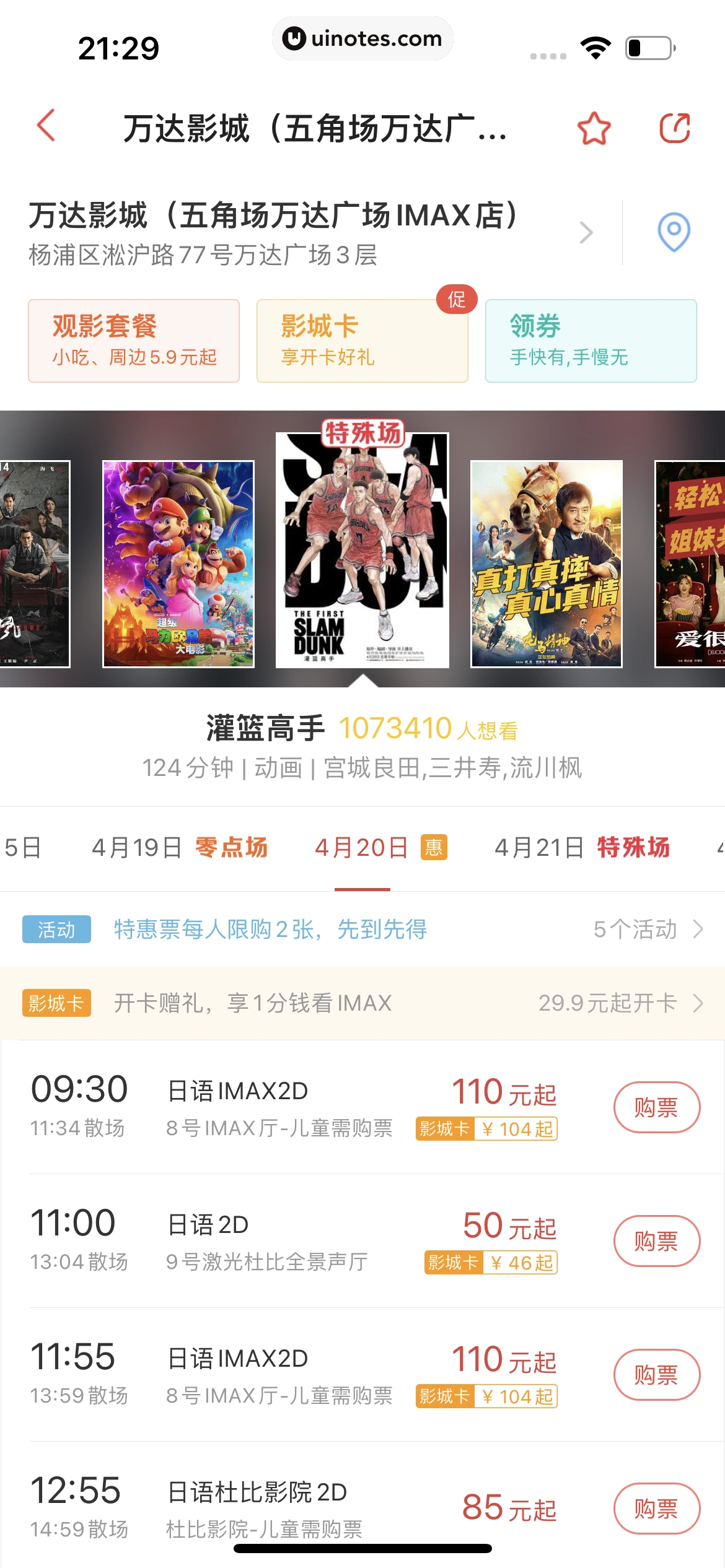Screen dimensions: 725x1568
Task: Tap 购票 for the 09:30 IMAX2D showing
Action: coord(657,1107)
